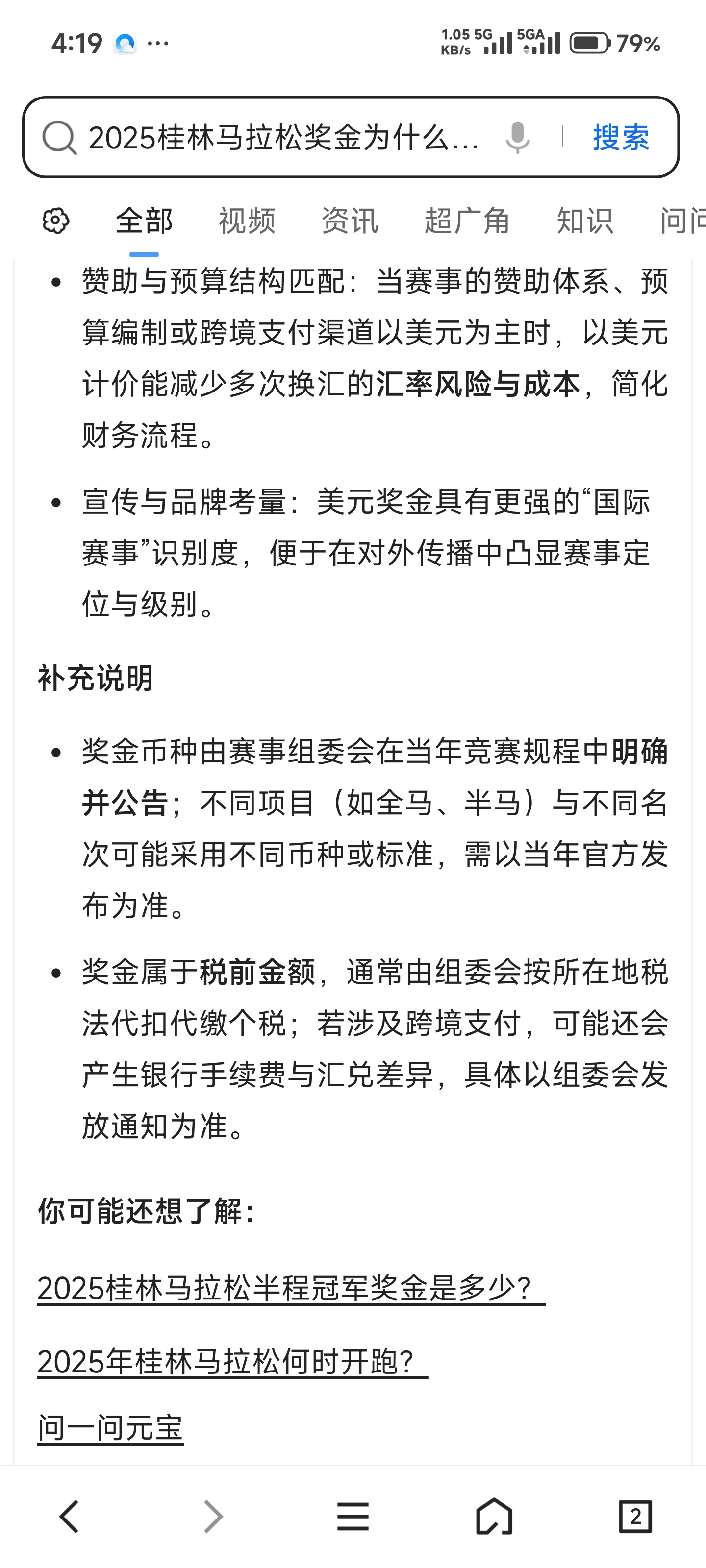Switch to the 知识 tab
706x1568 pixels.
point(585,220)
